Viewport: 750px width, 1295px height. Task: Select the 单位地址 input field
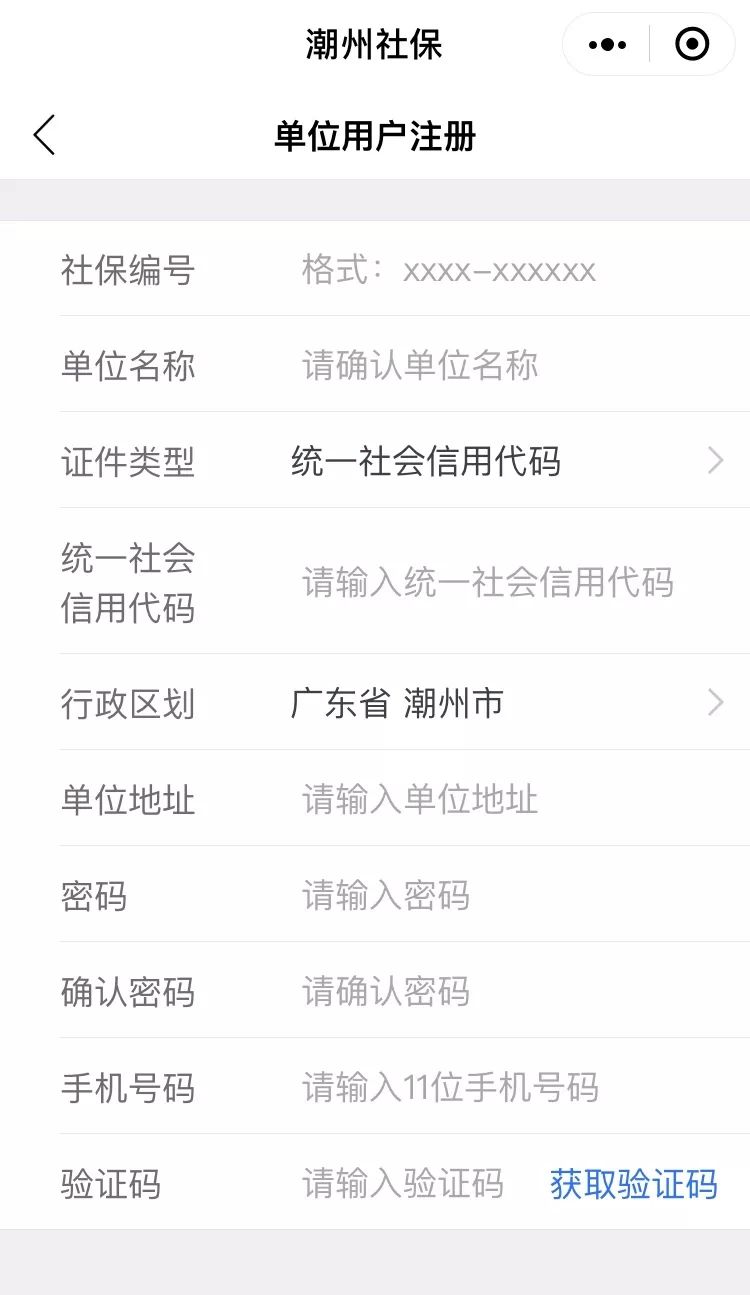point(515,799)
